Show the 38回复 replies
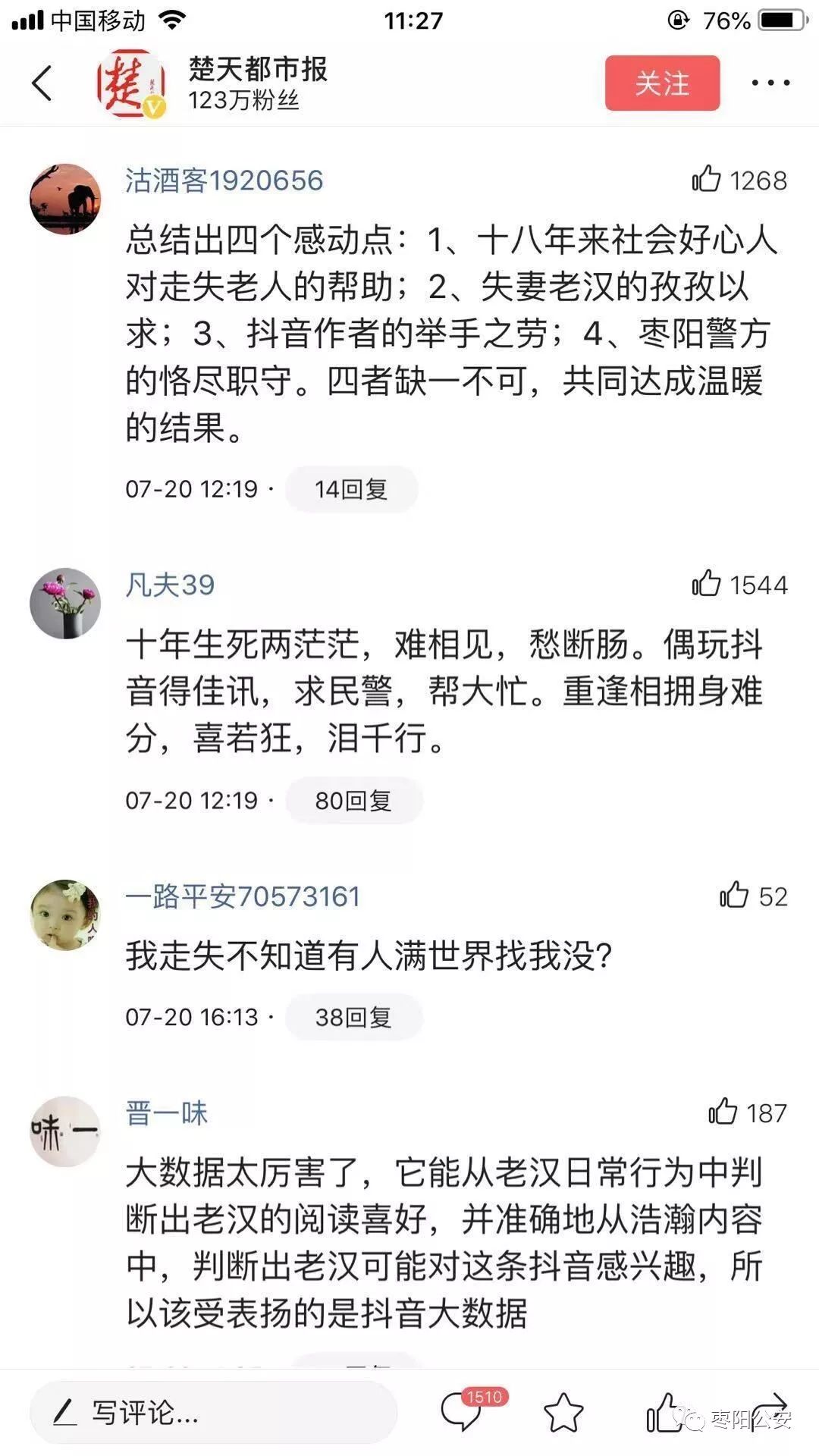The width and height of the screenshot is (819, 1456). click(353, 1017)
